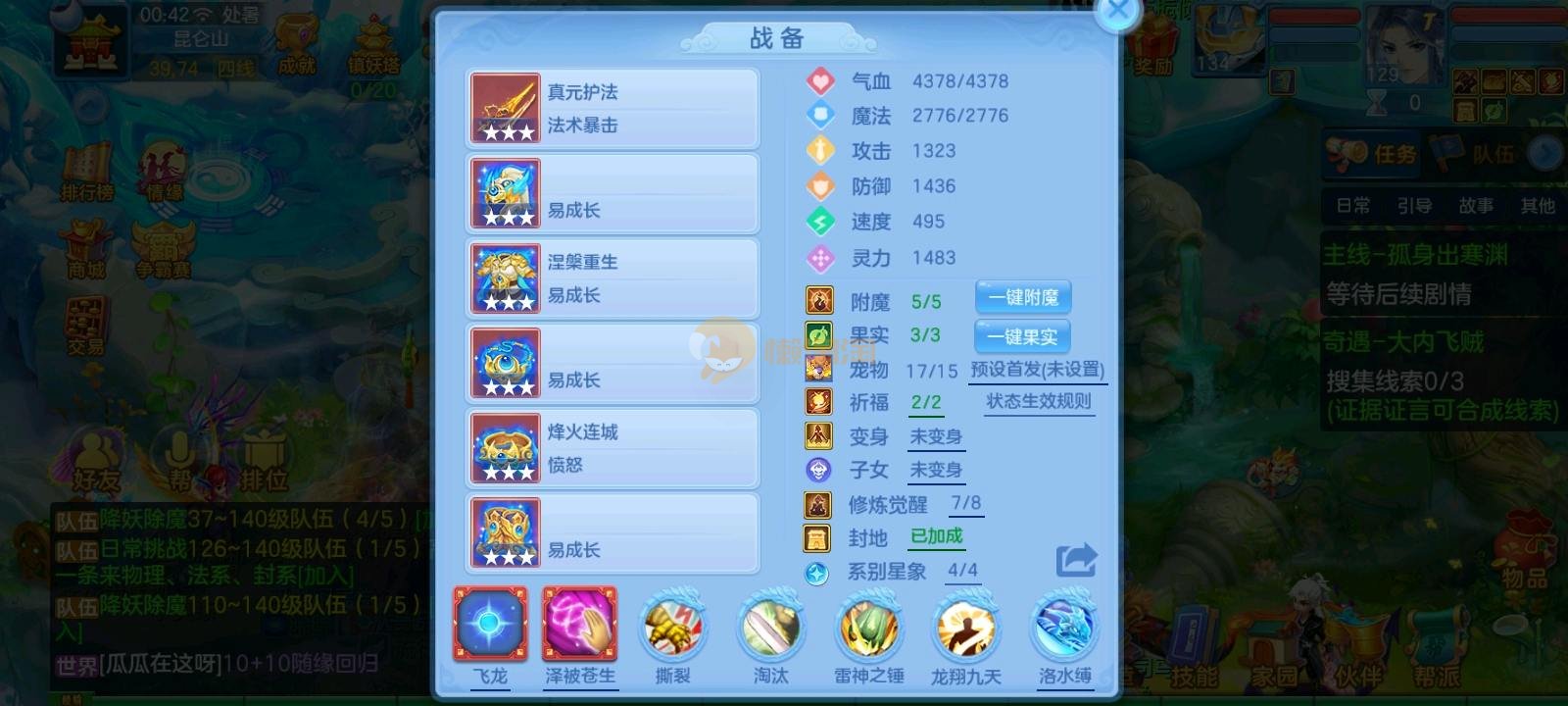The width and height of the screenshot is (1568, 706).
Task: Open the 涅槃重生 equipment slot
Action: 612,278
